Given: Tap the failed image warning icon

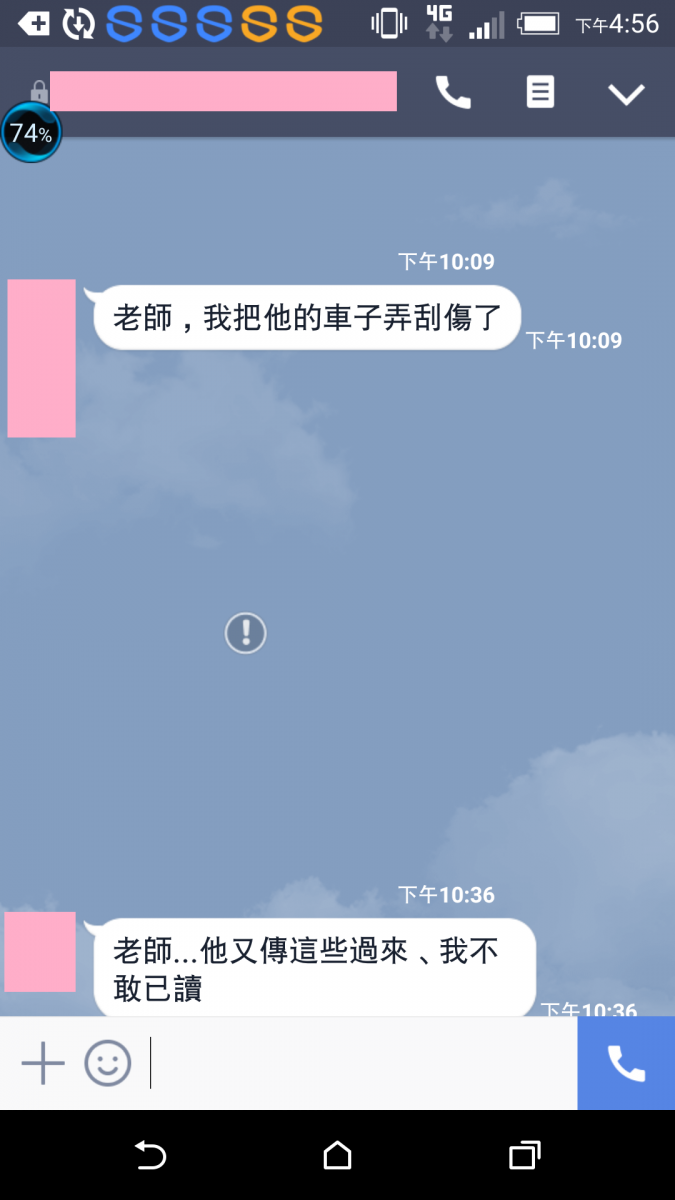Looking at the screenshot, I should click(245, 633).
